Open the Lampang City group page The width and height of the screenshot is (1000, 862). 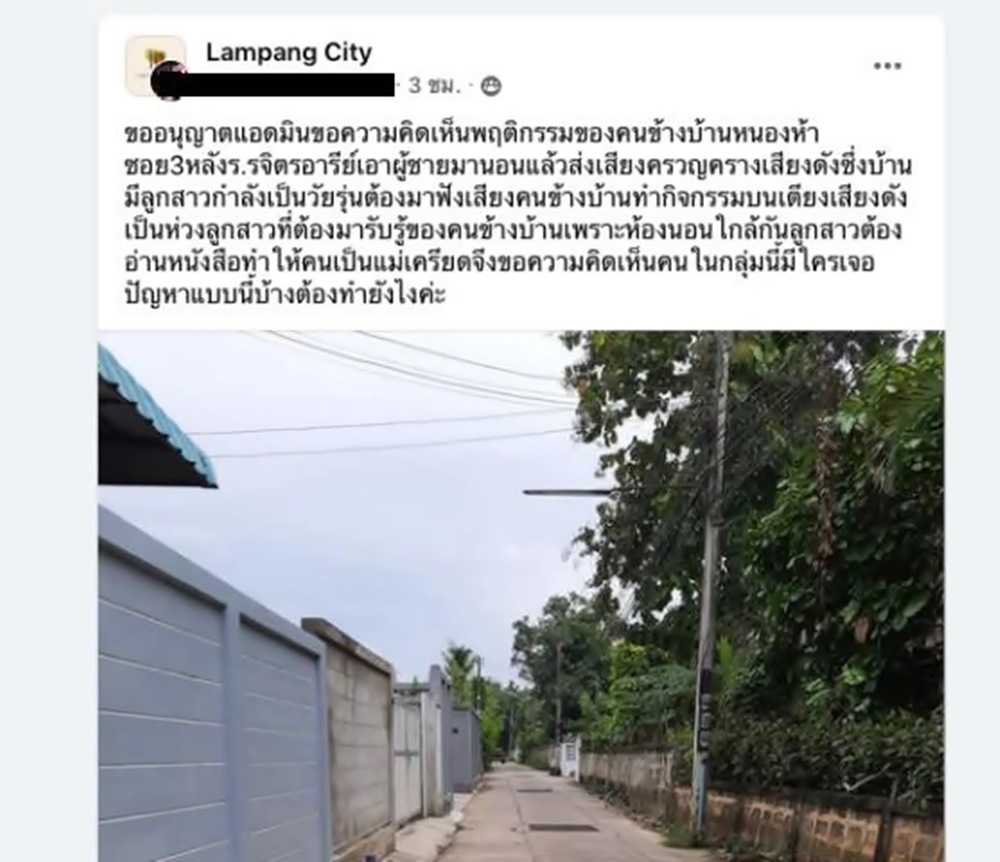pos(289,52)
